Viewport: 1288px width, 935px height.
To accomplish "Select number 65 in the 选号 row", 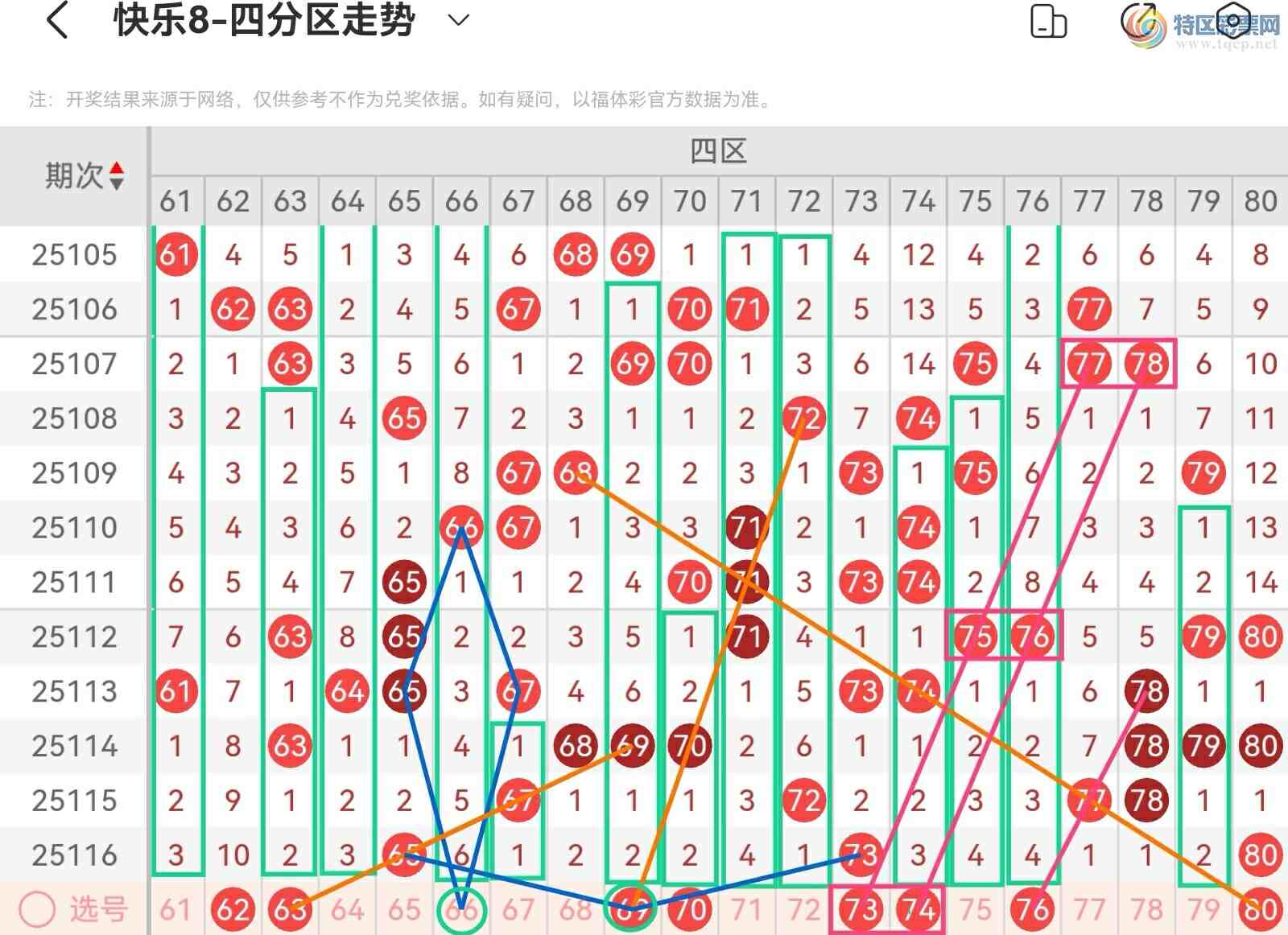I will point(404,910).
